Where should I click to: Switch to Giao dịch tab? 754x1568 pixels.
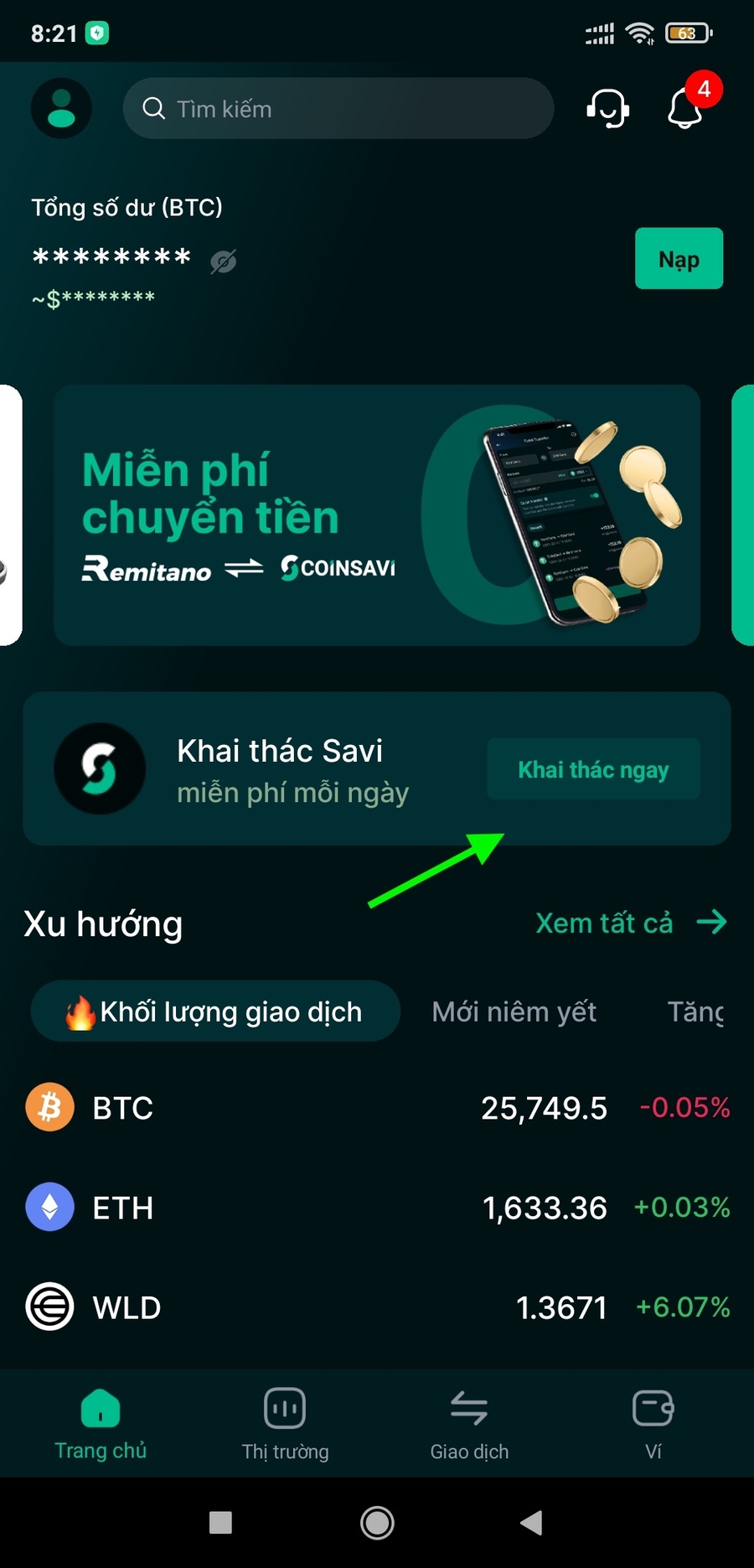point(469,1423)
